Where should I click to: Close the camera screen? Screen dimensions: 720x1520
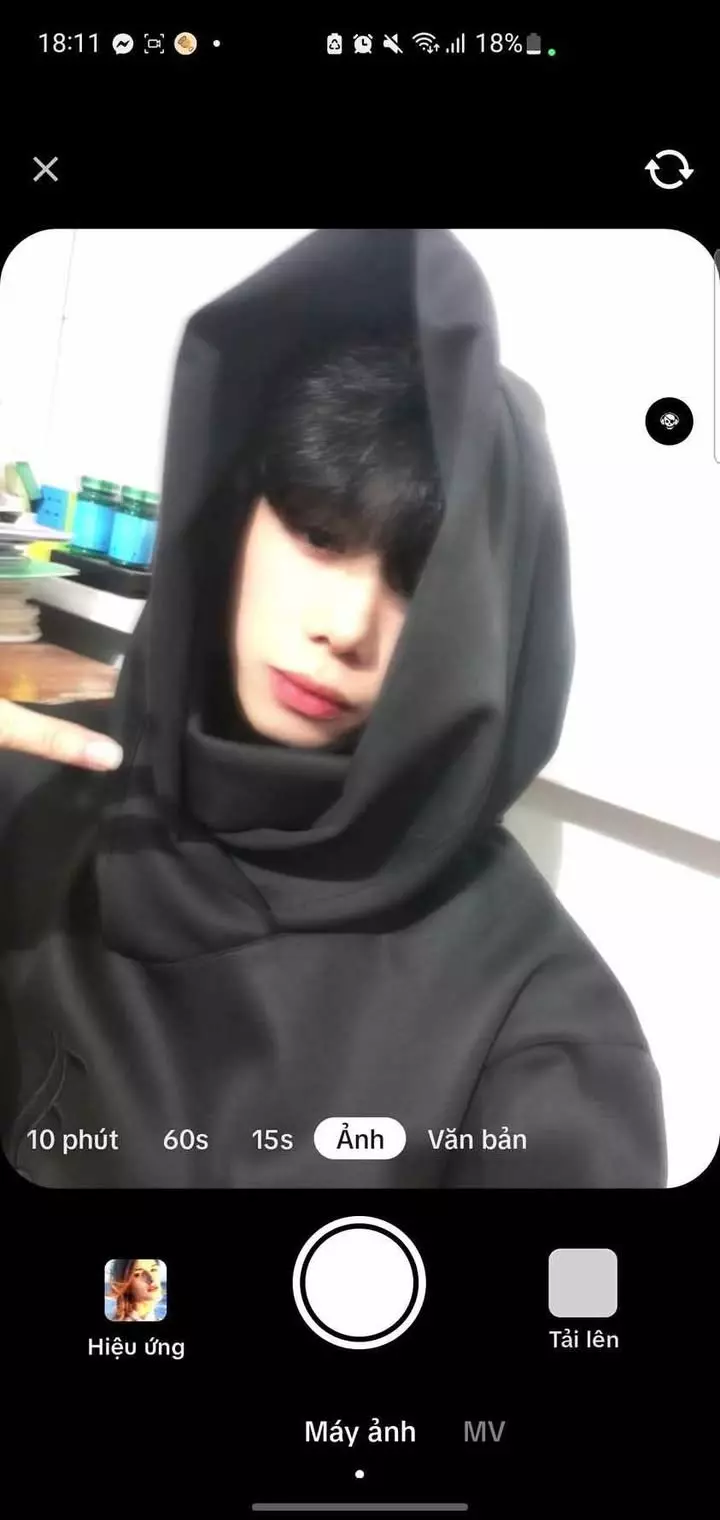point(46,169)
